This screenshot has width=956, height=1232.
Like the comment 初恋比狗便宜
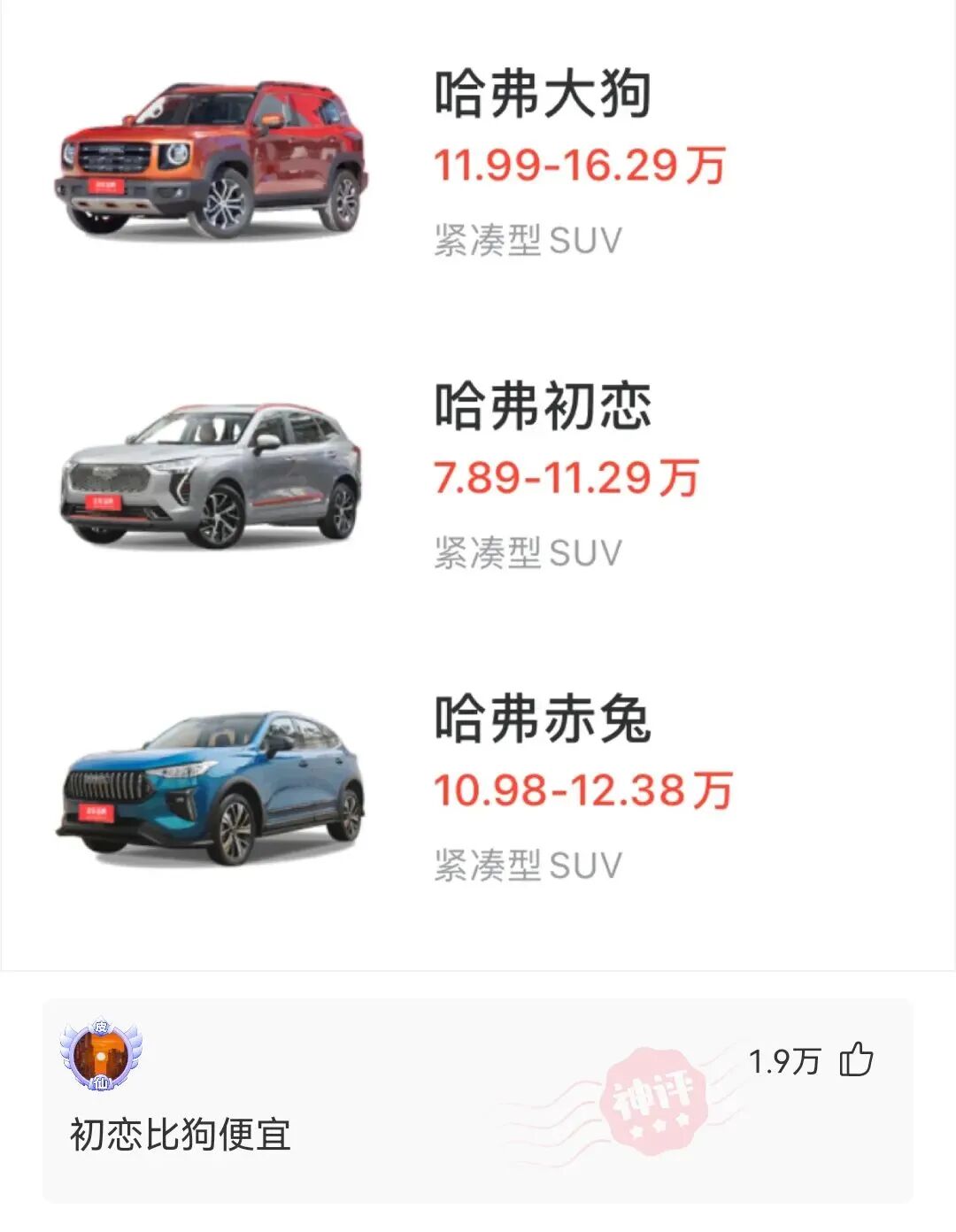point(856,1059)
